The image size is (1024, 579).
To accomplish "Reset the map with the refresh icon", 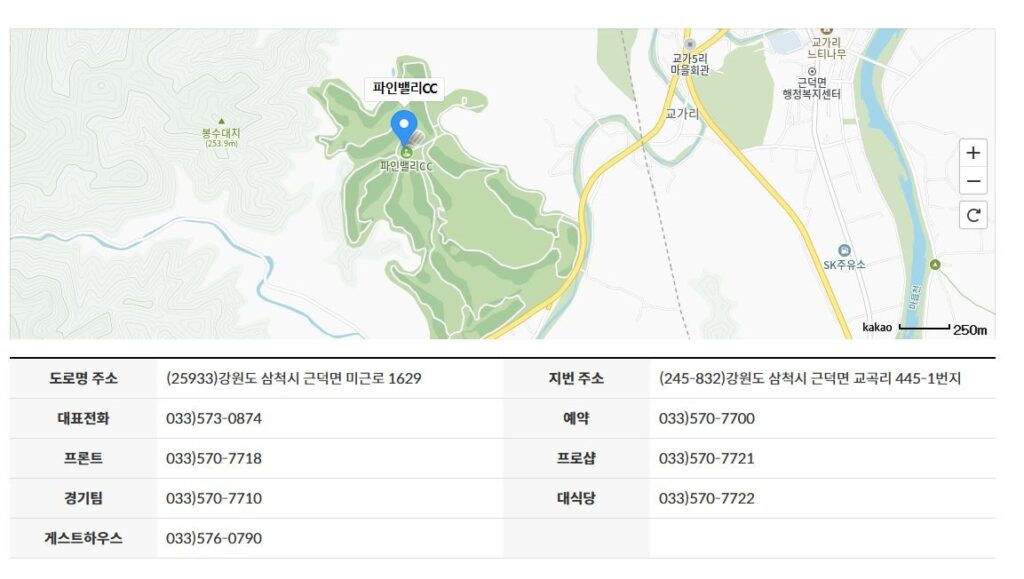I will pos(973,214).
